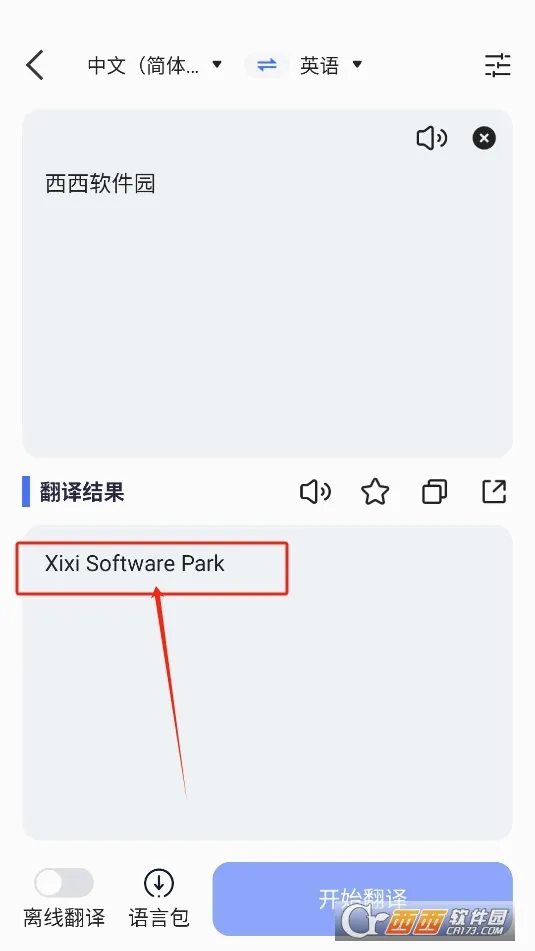Toggle the 离线翻译 offline translation switch
This screenshot has height=951, width=535.
pos(64,883)
